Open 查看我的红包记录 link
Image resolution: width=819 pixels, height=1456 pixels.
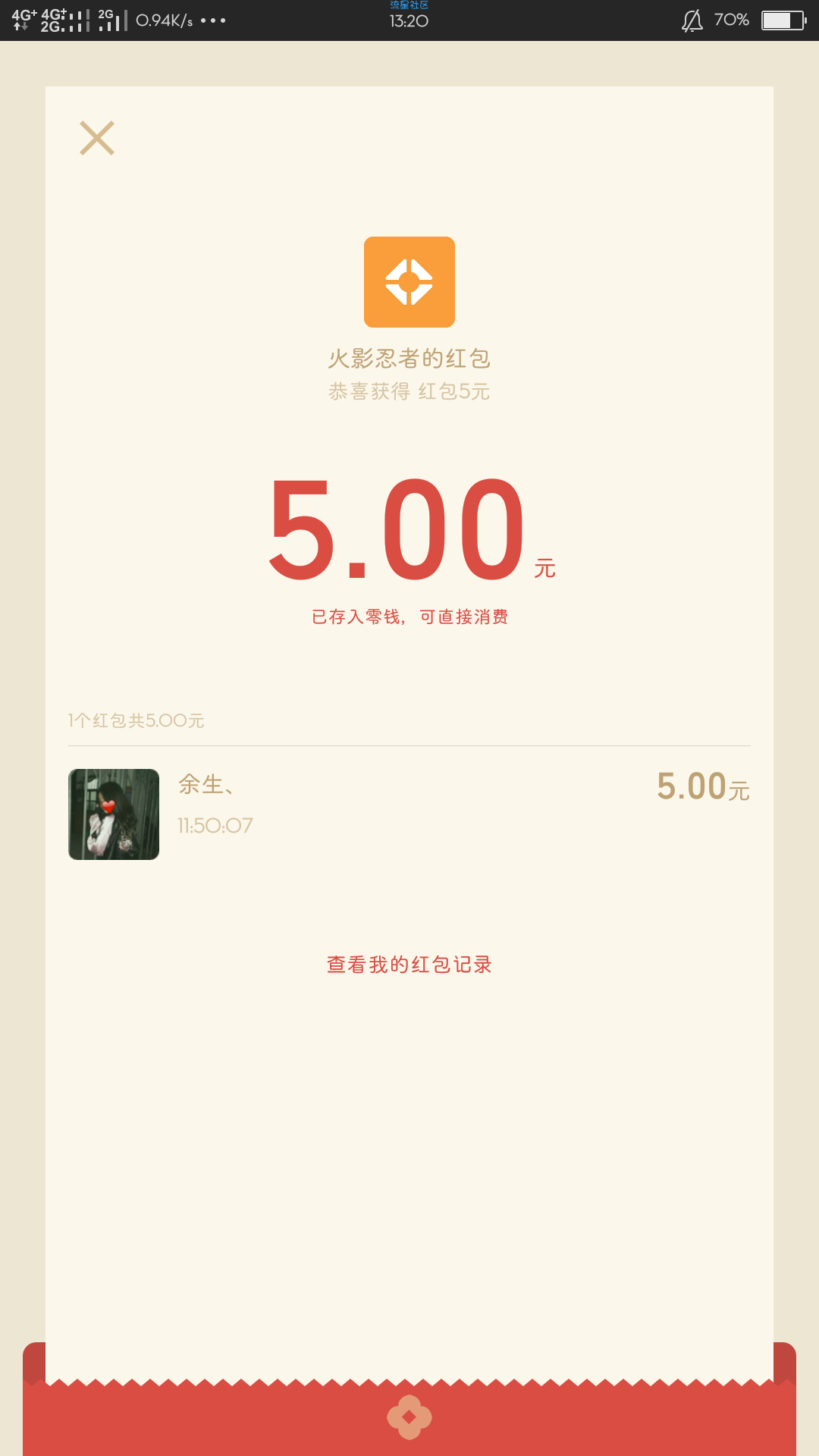click(409, 965)
